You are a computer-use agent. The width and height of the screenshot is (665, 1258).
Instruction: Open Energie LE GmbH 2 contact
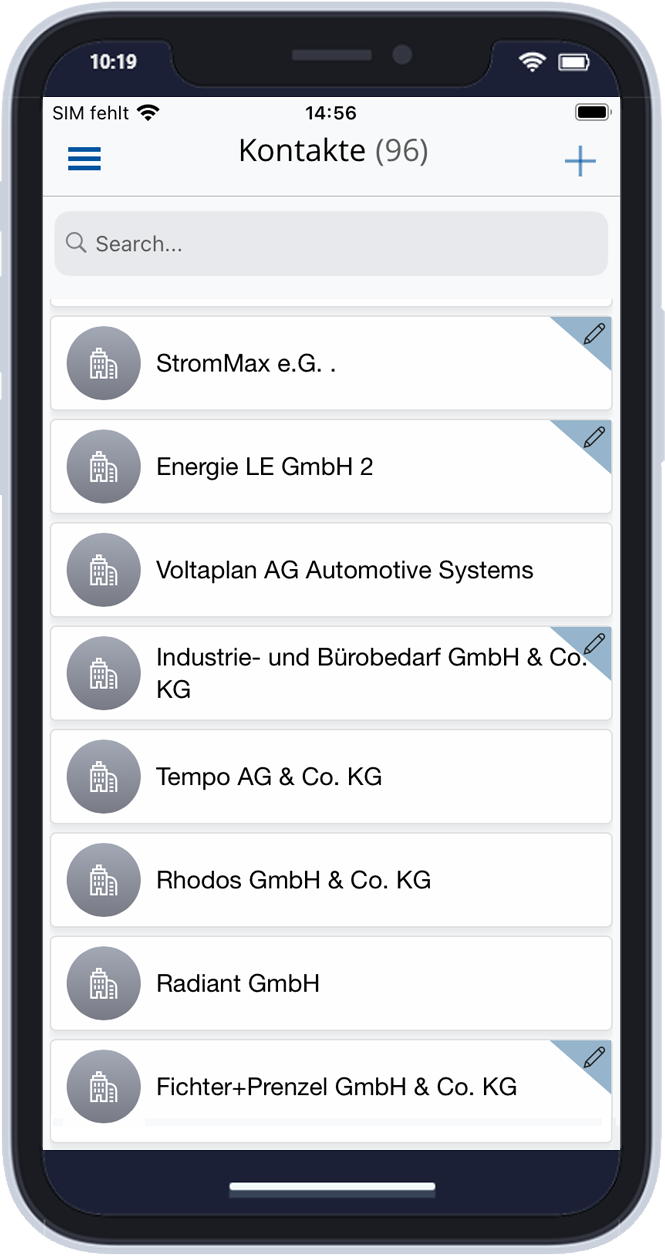331,467
